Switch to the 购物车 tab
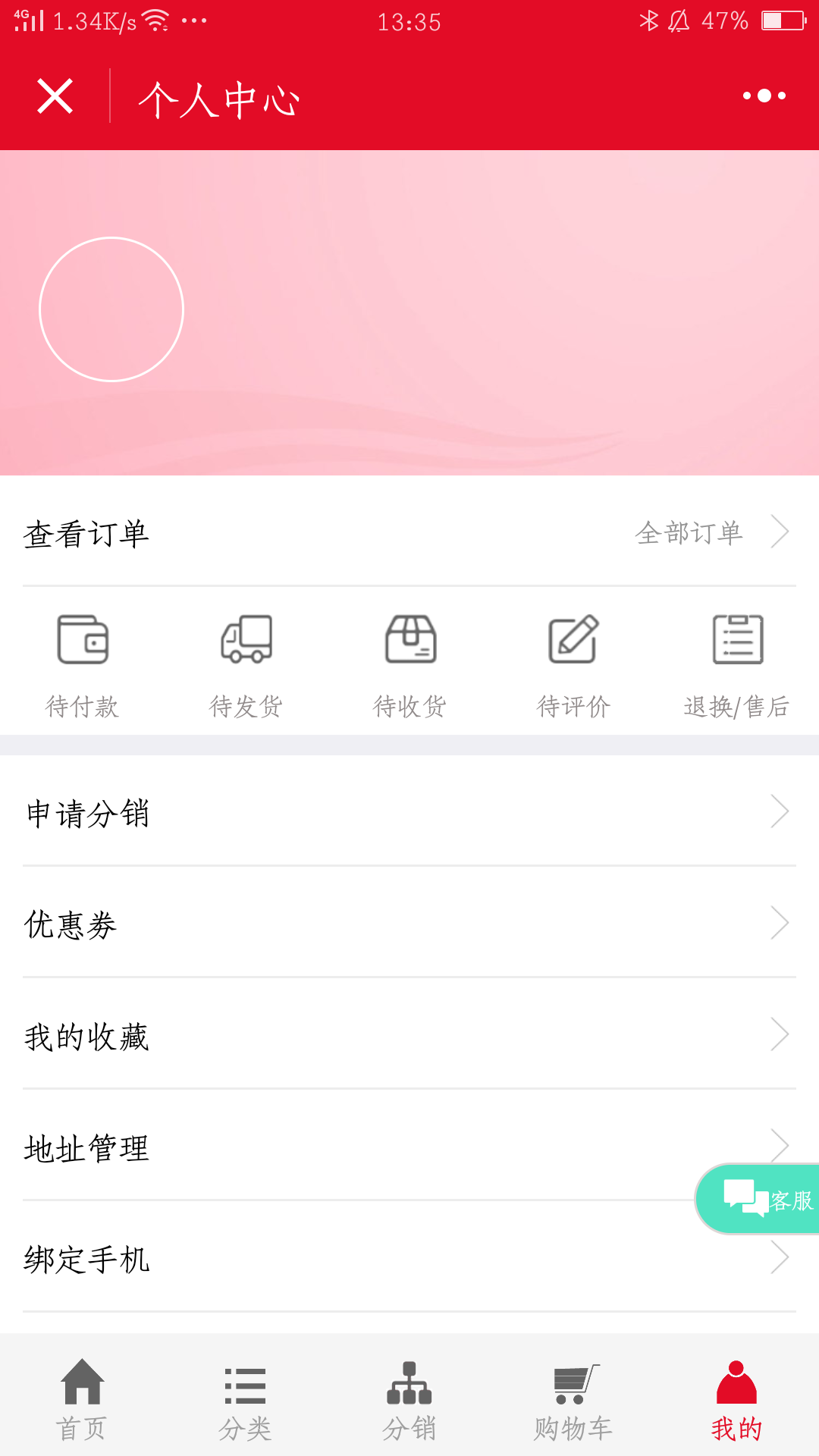 click(x=573, y=1399)
